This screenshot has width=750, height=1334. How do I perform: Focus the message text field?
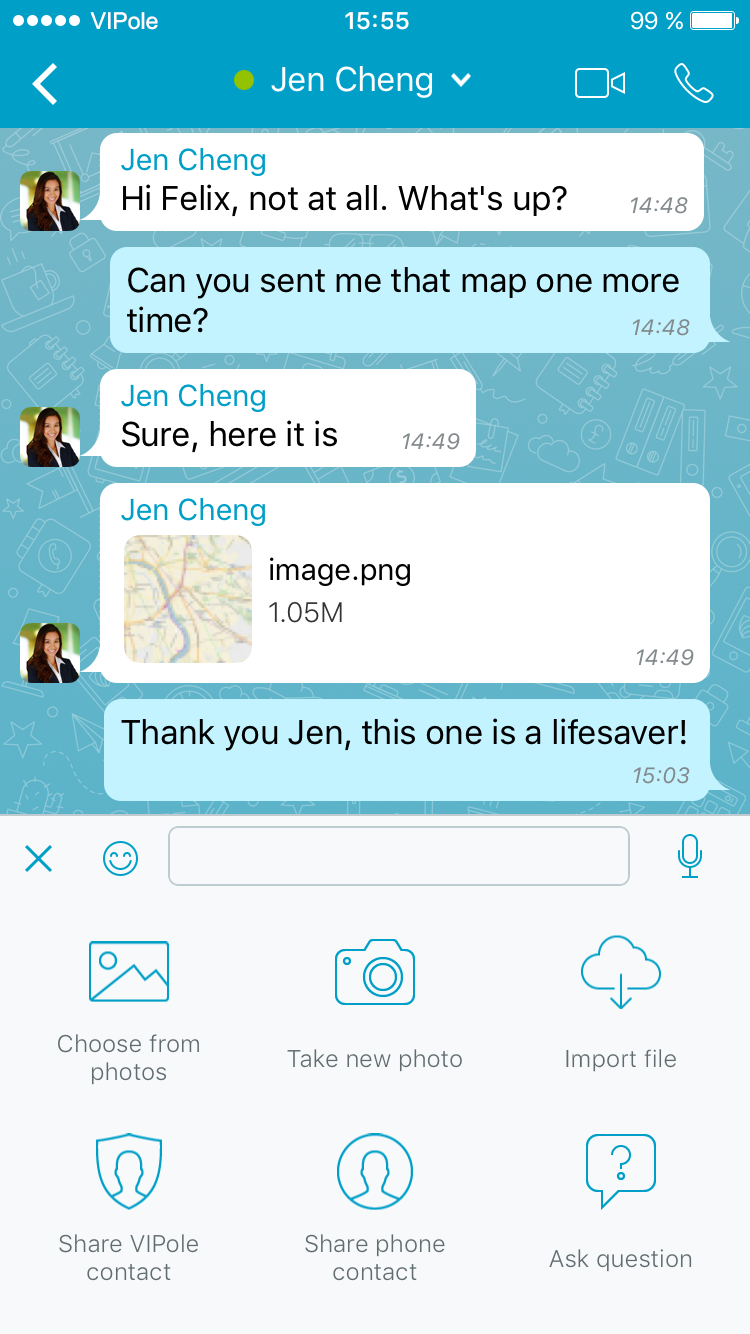click(x=399, y=856)
